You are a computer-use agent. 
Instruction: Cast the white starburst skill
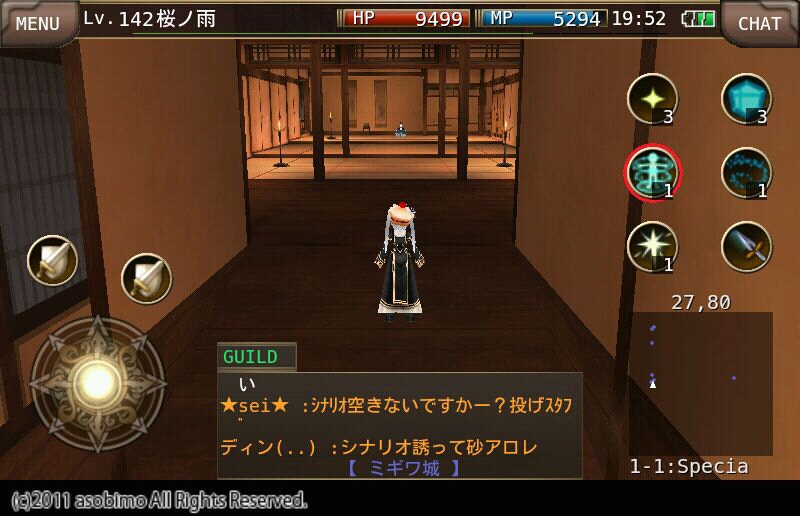point(652,246)
